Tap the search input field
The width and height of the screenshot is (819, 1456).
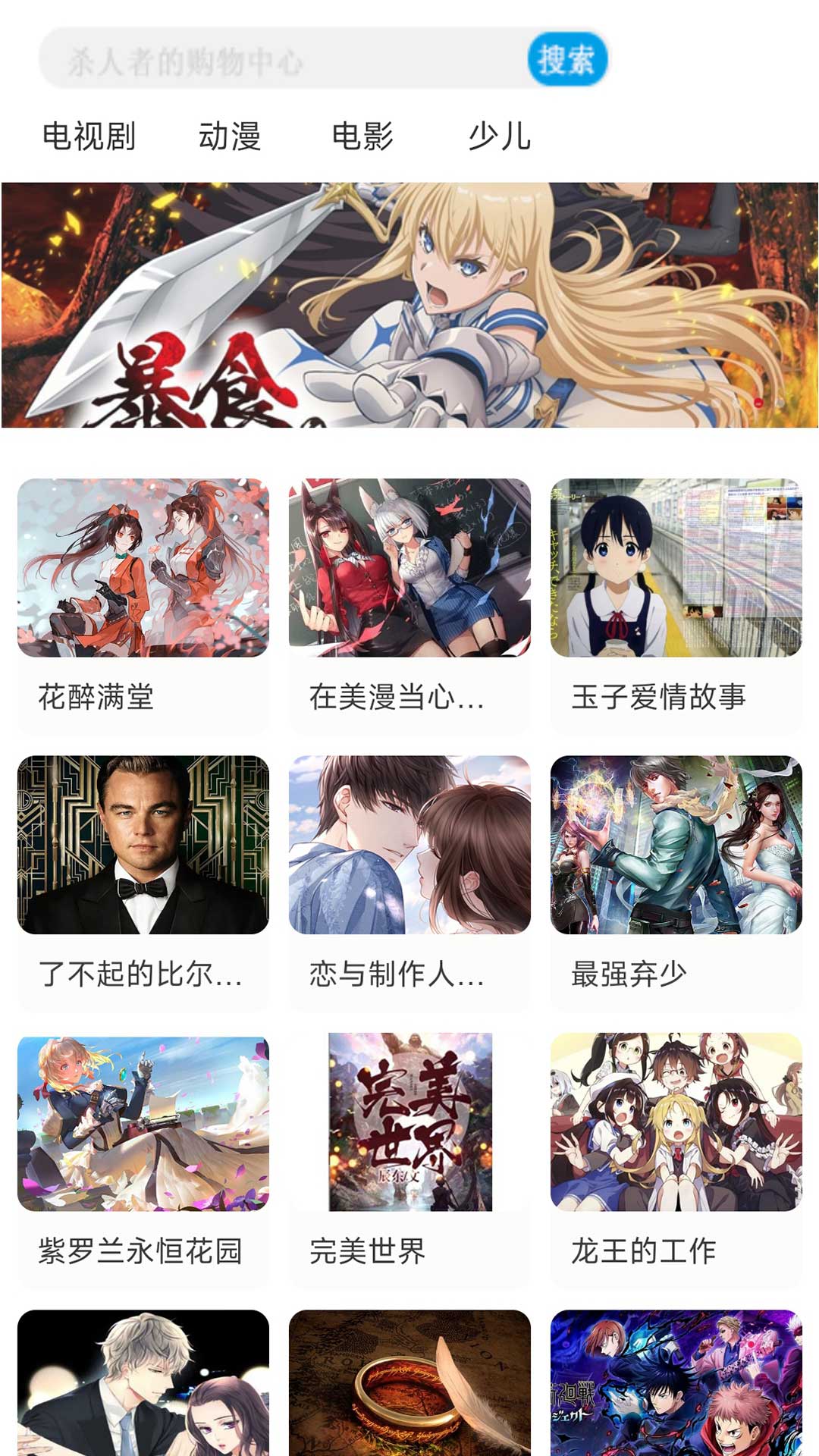(x=281, y=59)
